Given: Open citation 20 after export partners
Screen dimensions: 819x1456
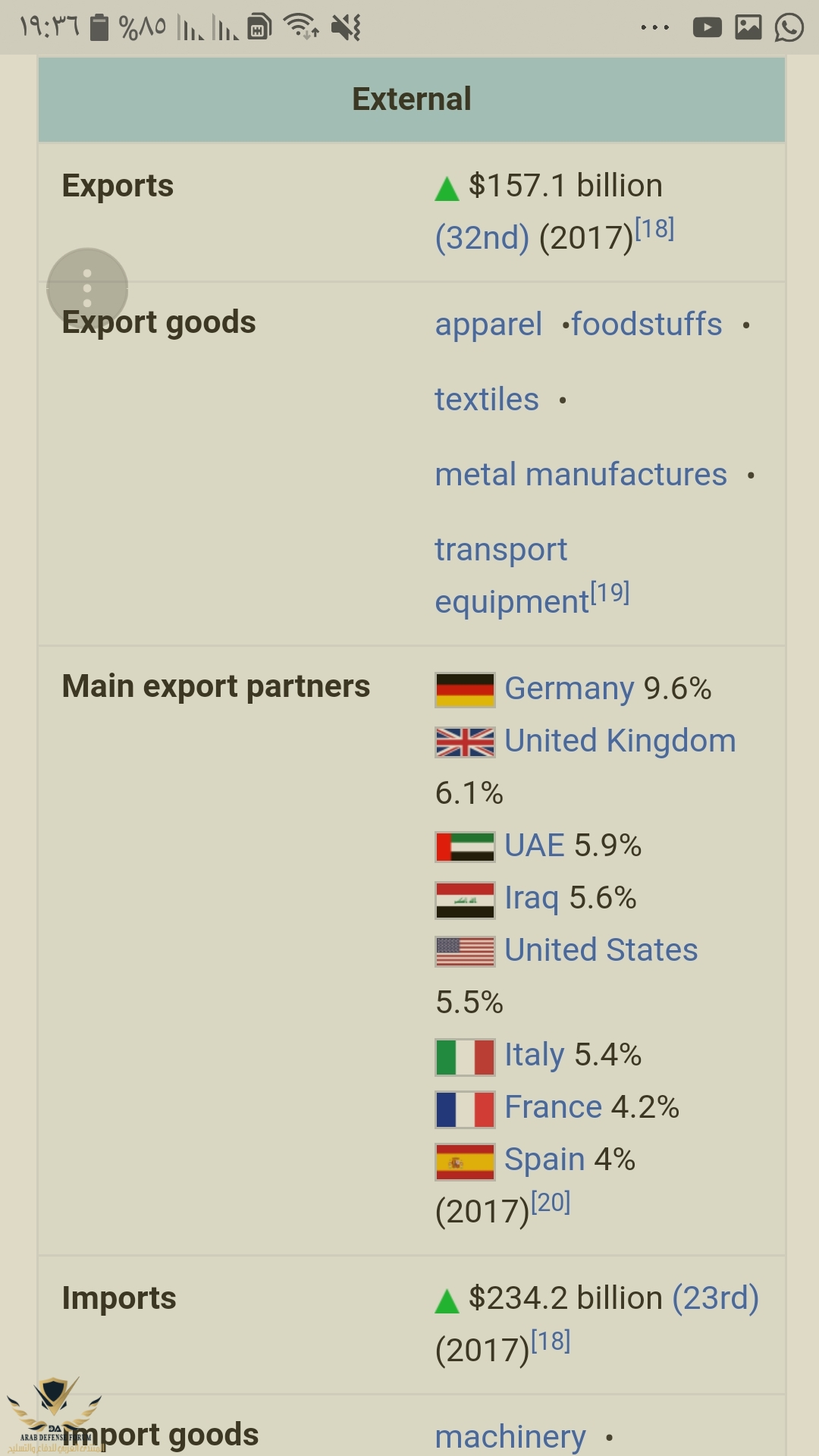Looking at the screenshot, I should [x=551, y=1203].
